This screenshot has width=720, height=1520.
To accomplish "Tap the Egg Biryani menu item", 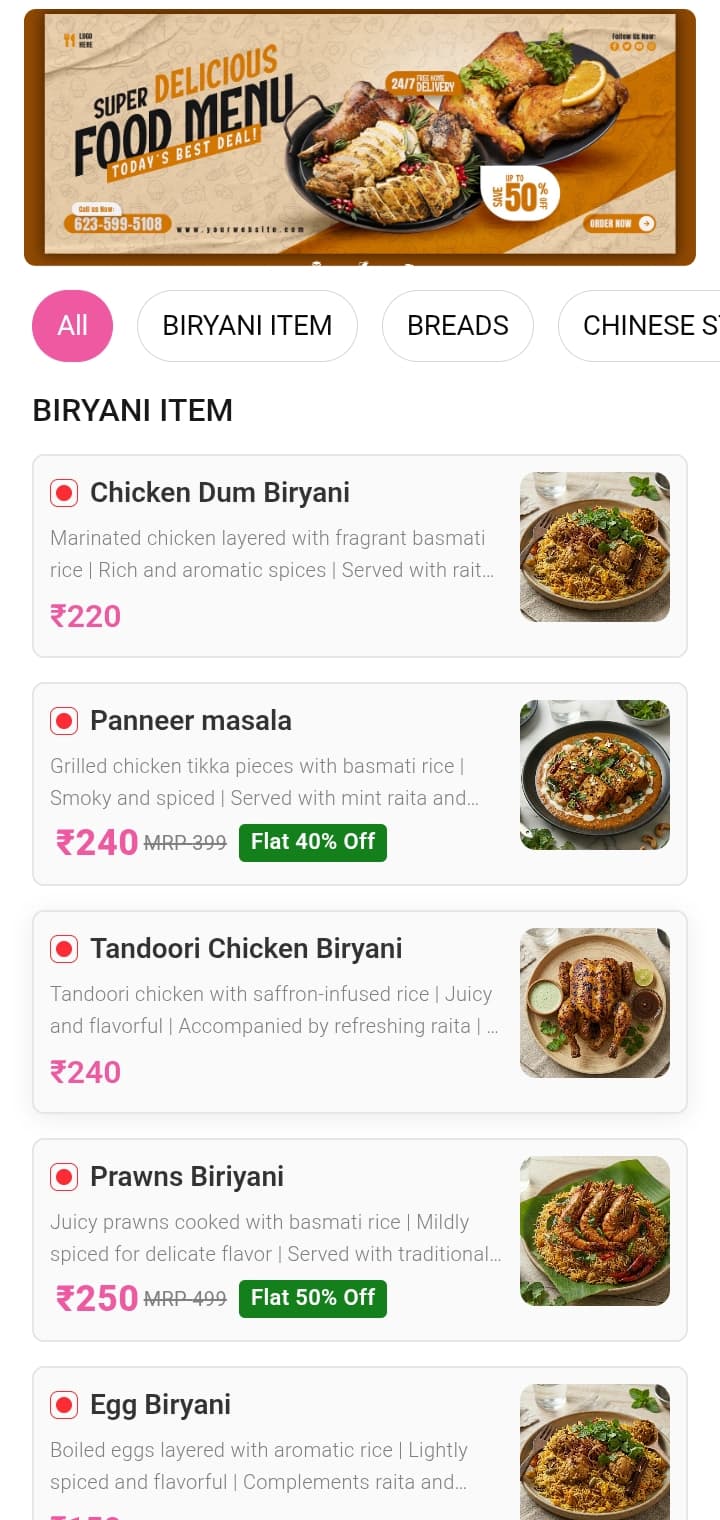I will 360,1445.
